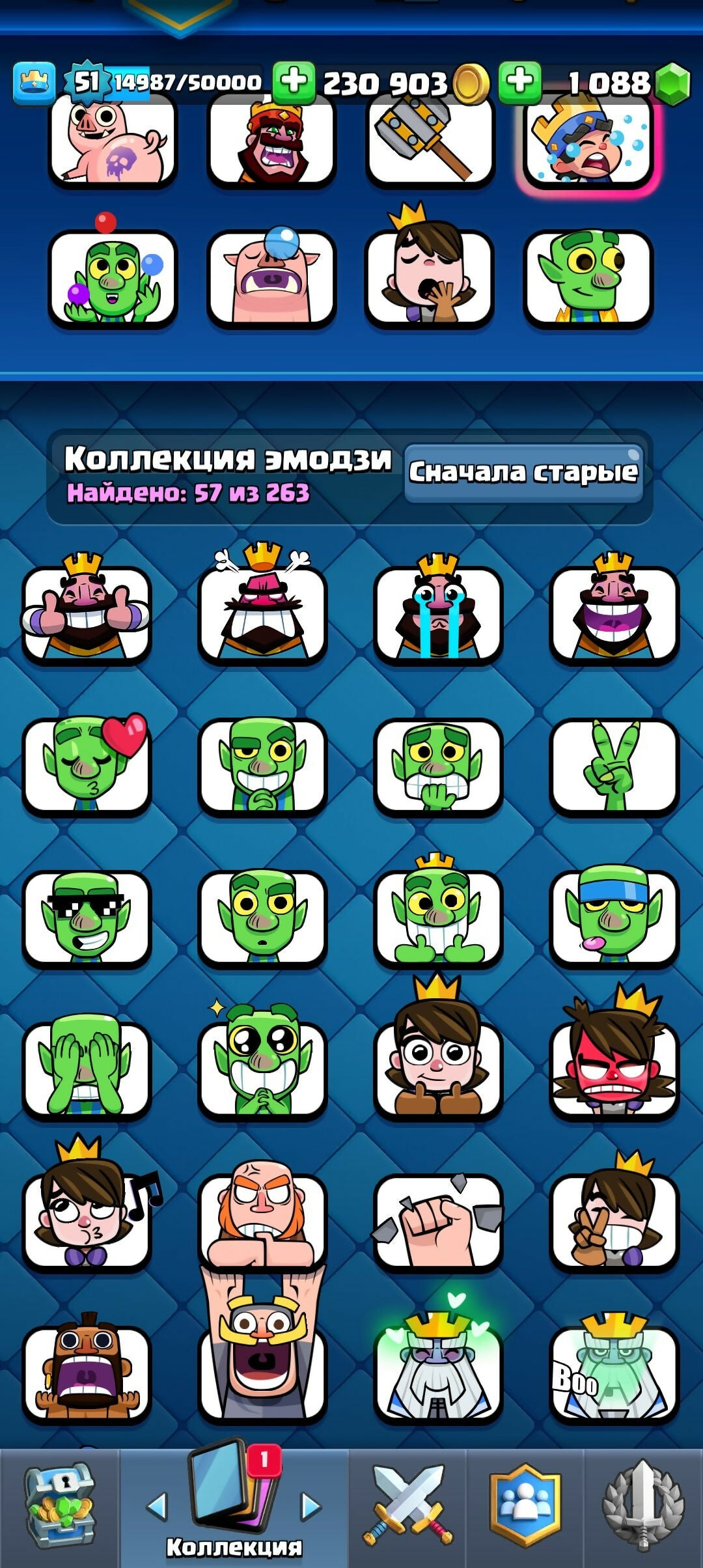Open the shop chest tab
This screenshot has height=1568, width=703.
click(x=60, y=1508)
